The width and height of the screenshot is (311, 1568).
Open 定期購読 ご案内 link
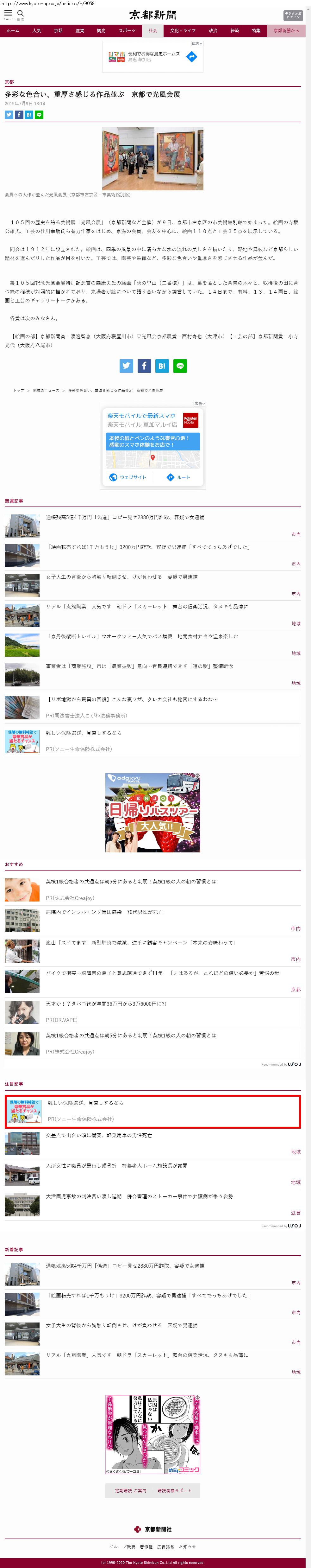(131, 1491)
